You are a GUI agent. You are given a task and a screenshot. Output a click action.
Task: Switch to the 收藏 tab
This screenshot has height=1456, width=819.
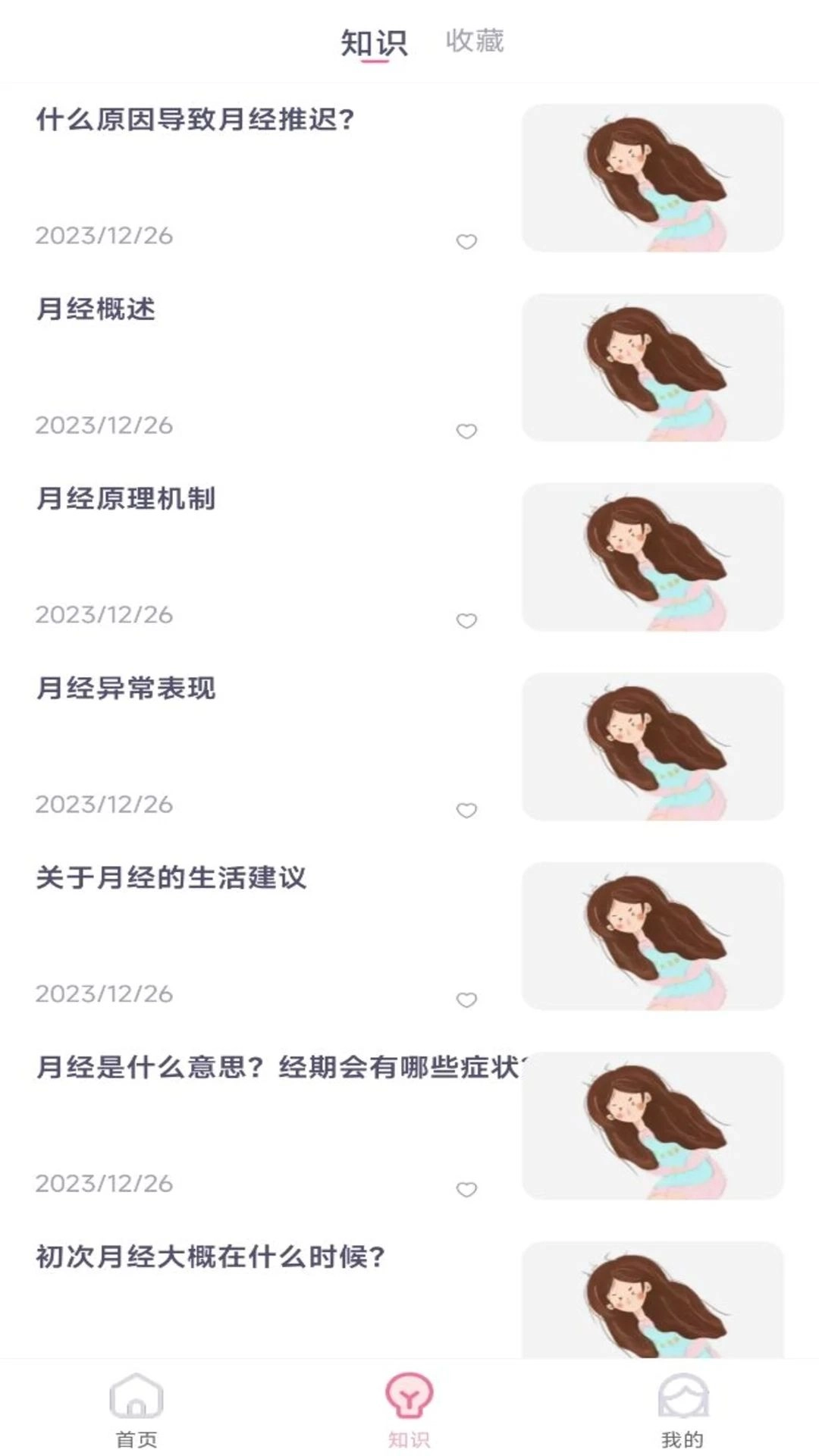(x=477, y=43)
